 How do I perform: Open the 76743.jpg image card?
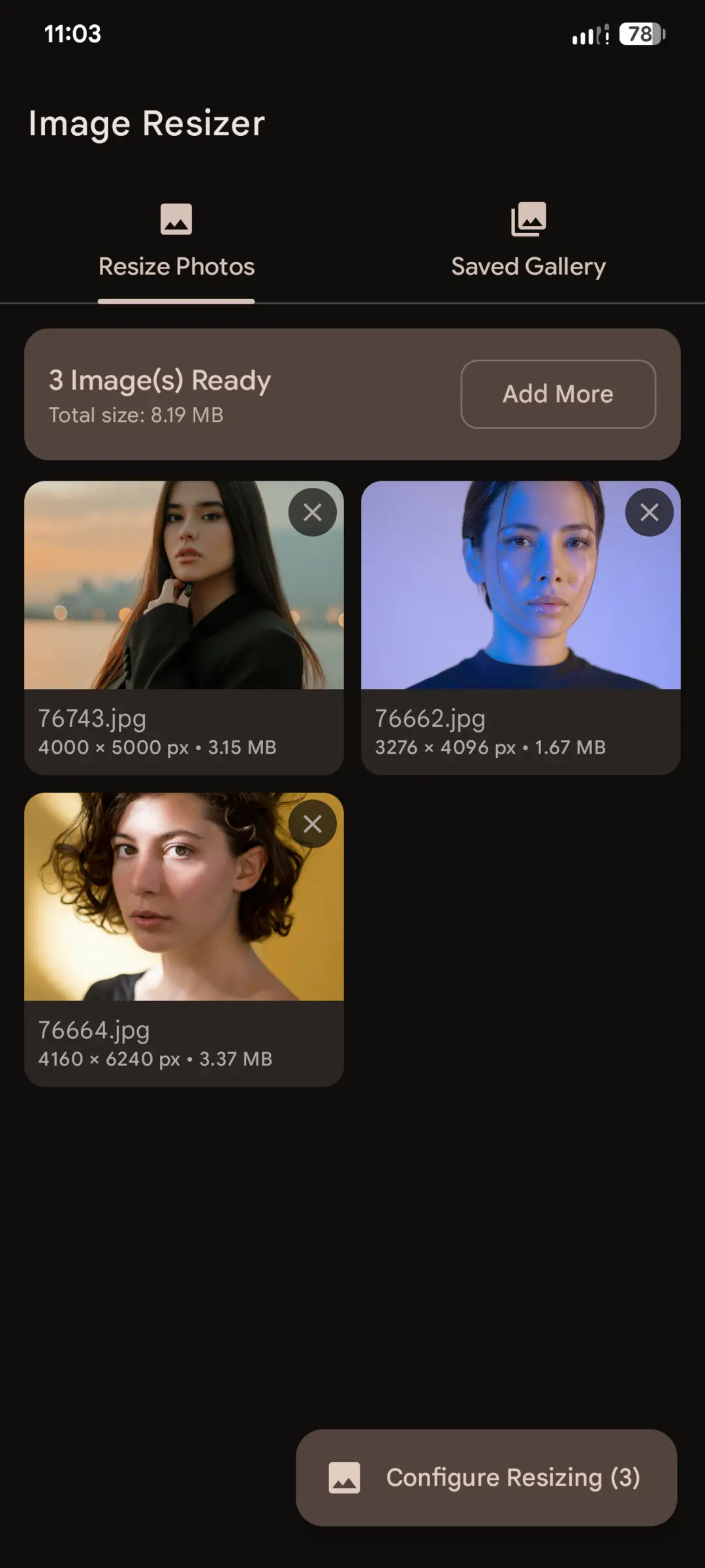pyautogui.click(x=184, y=628)
